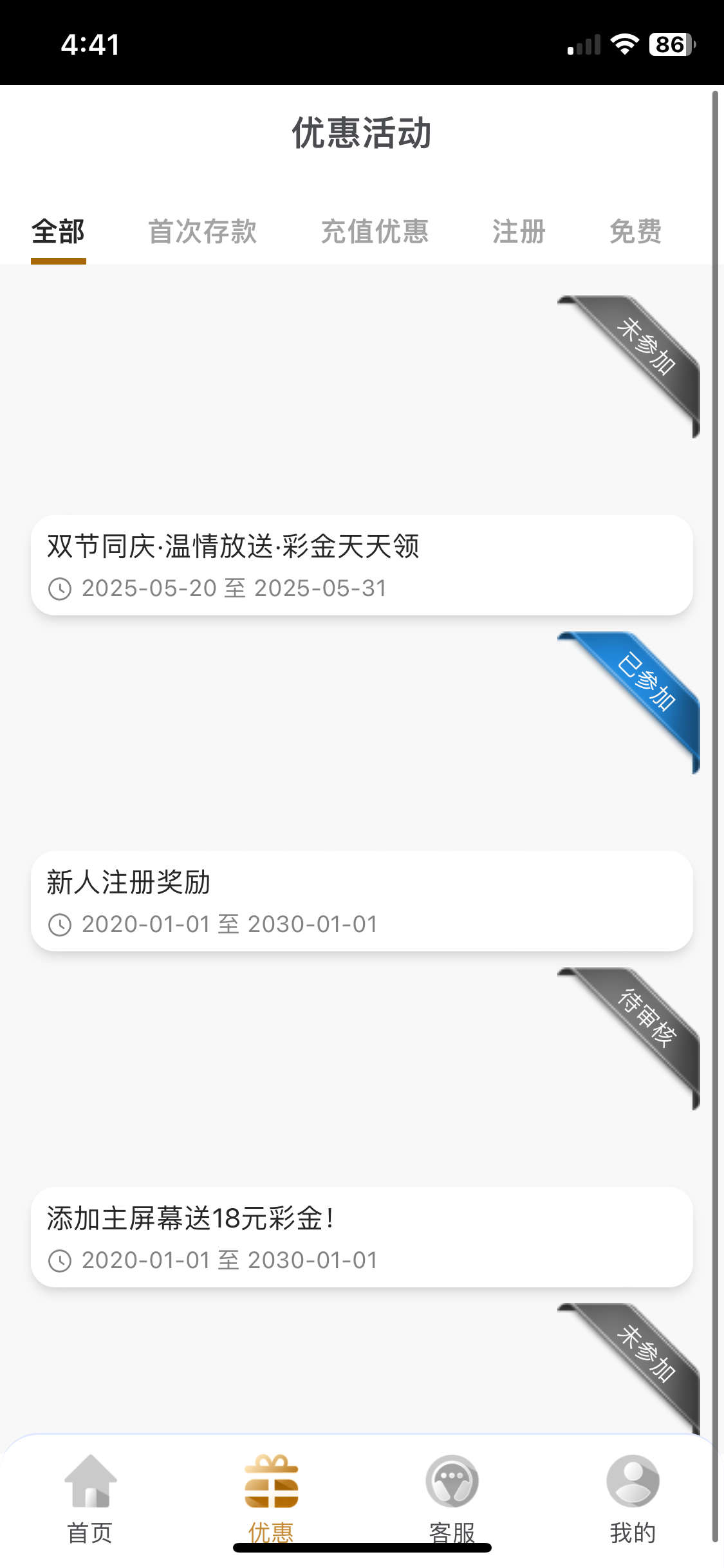This screenshot has height=1568, width=724.
Task: Open the 新人注册奖励 promotion card
Action: 362,901
